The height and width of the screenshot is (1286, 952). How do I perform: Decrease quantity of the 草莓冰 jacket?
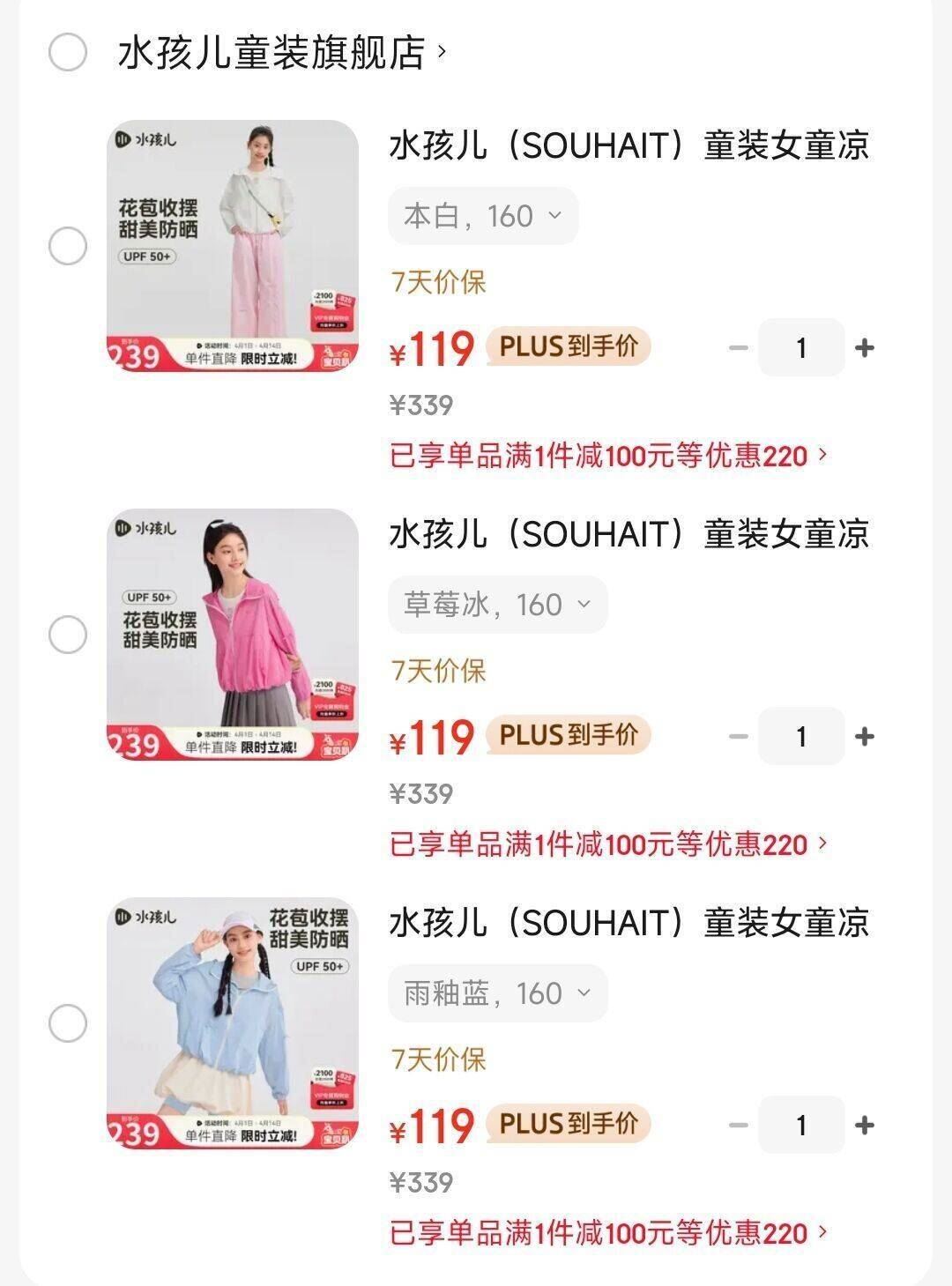tap(739, 736)
